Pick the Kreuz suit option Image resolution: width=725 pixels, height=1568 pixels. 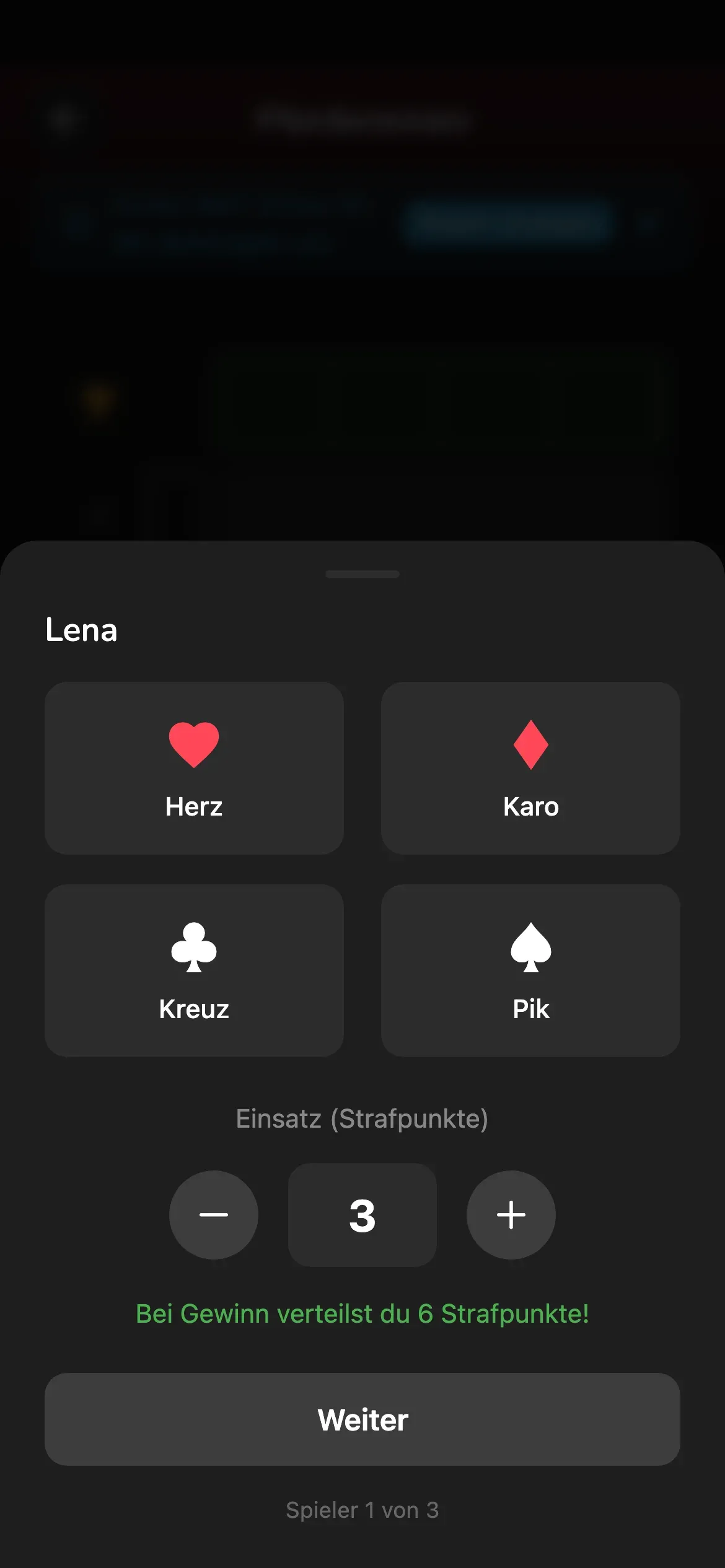coord(194,970)
